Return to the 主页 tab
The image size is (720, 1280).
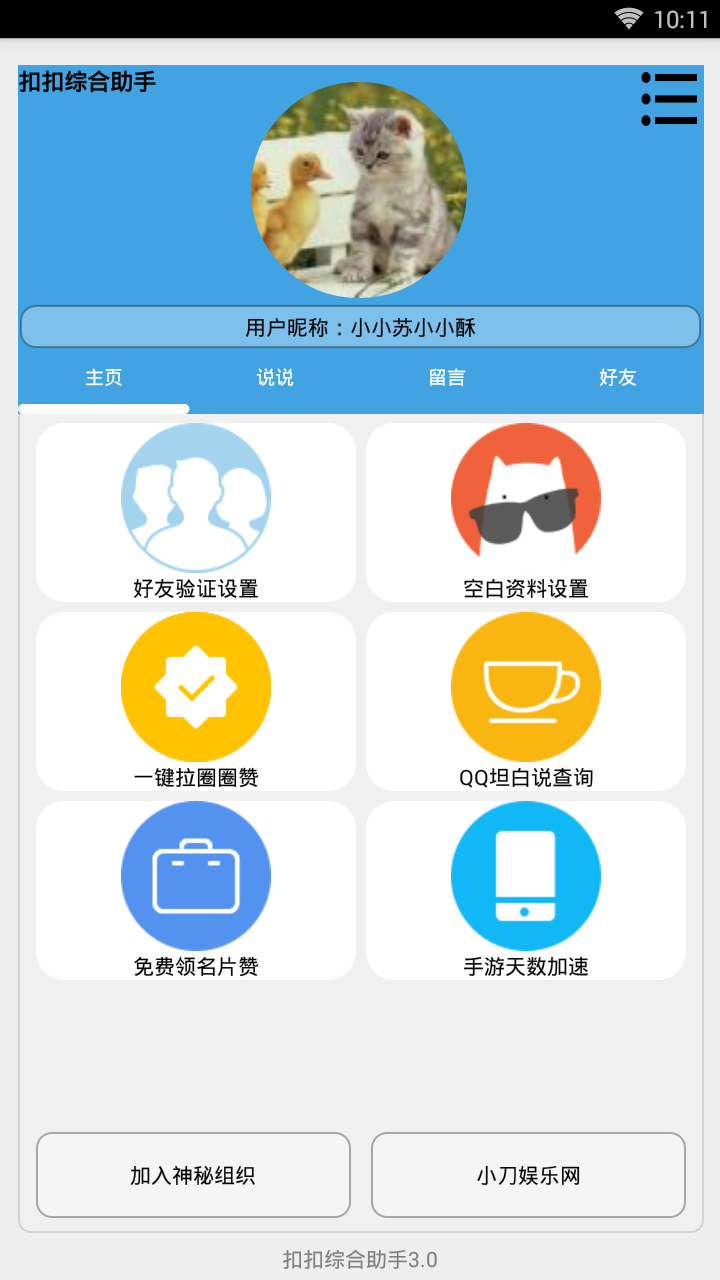click(x=104, y=378)
